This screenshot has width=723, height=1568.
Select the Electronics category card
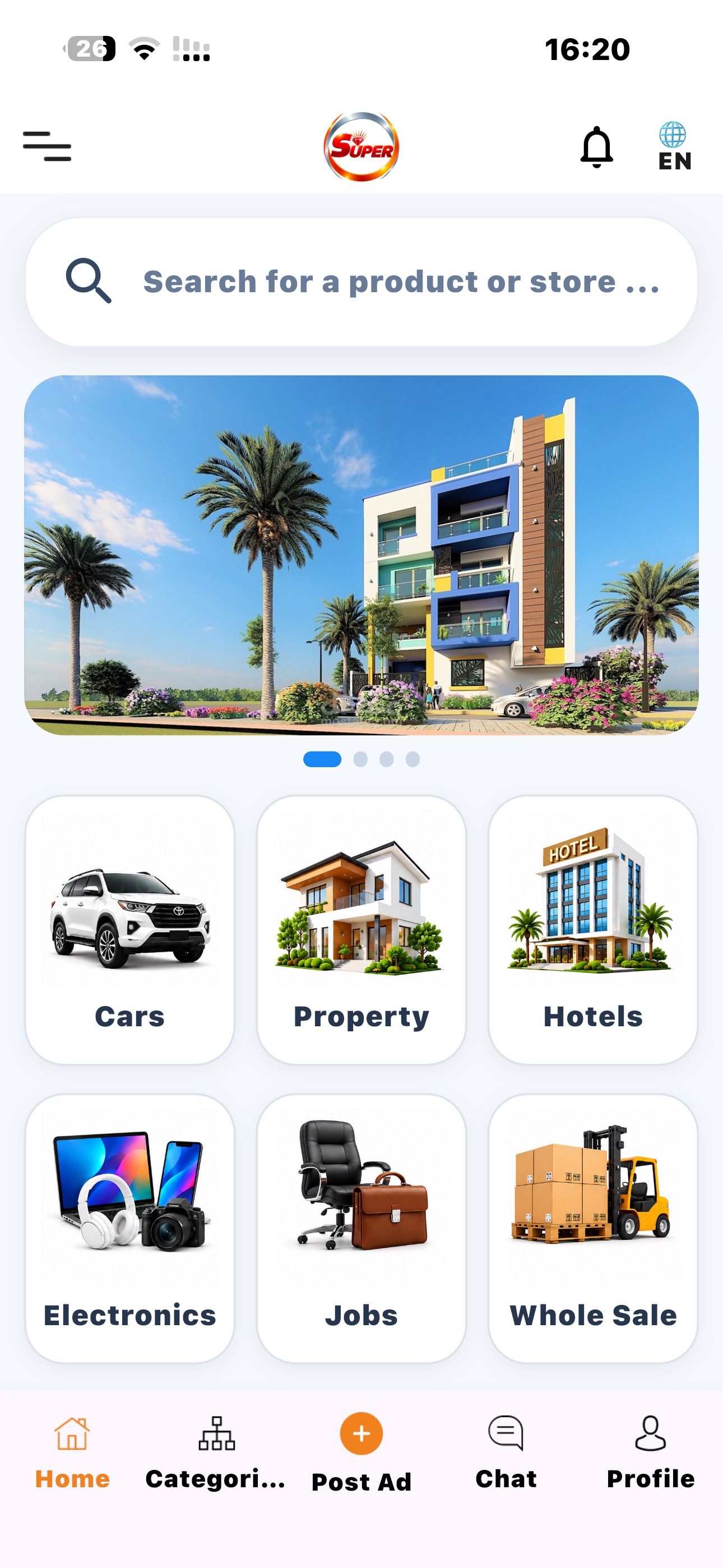129,1228
